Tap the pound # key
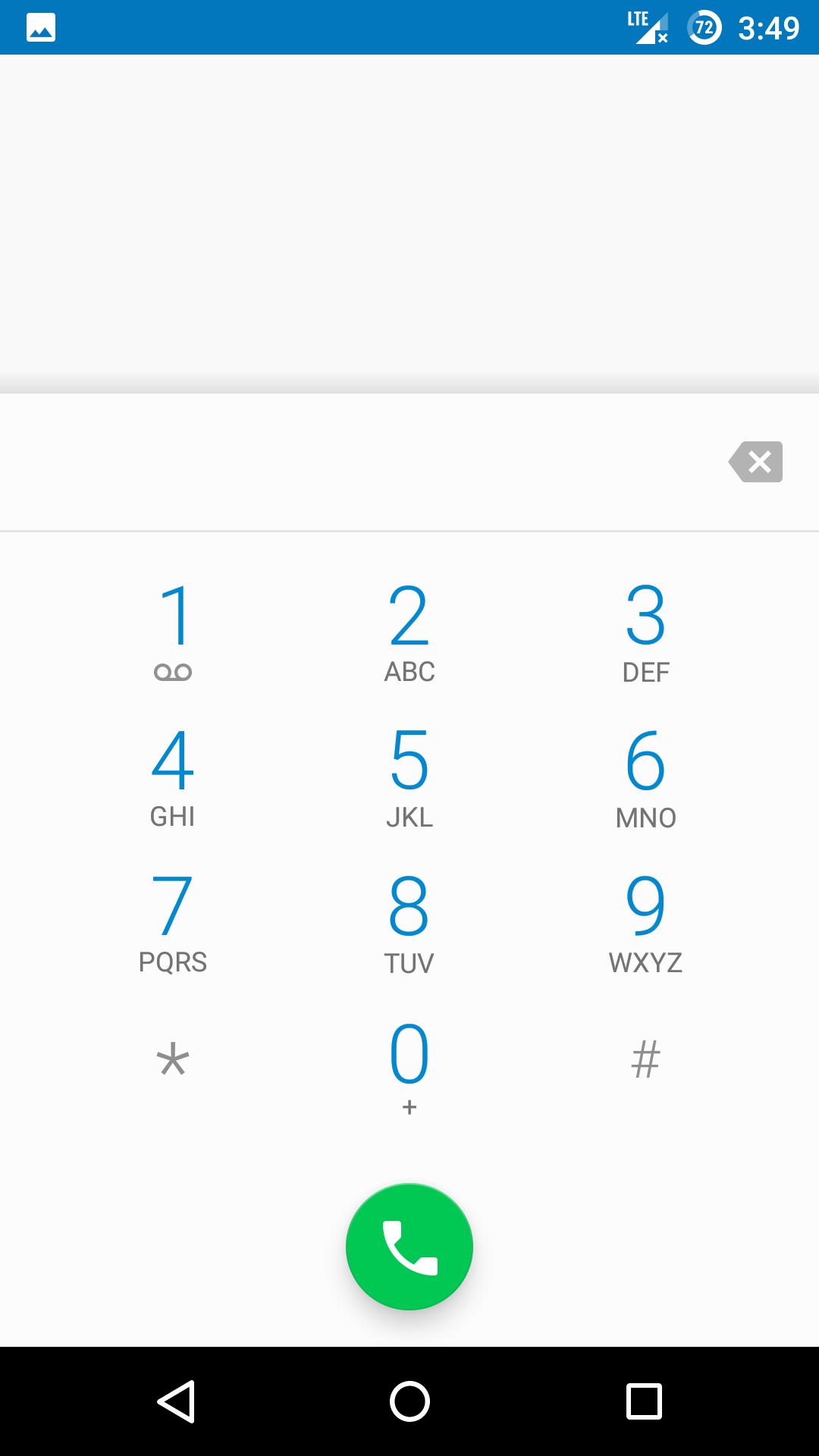Screen dimensions: 819x1456 pos(645,1060)
